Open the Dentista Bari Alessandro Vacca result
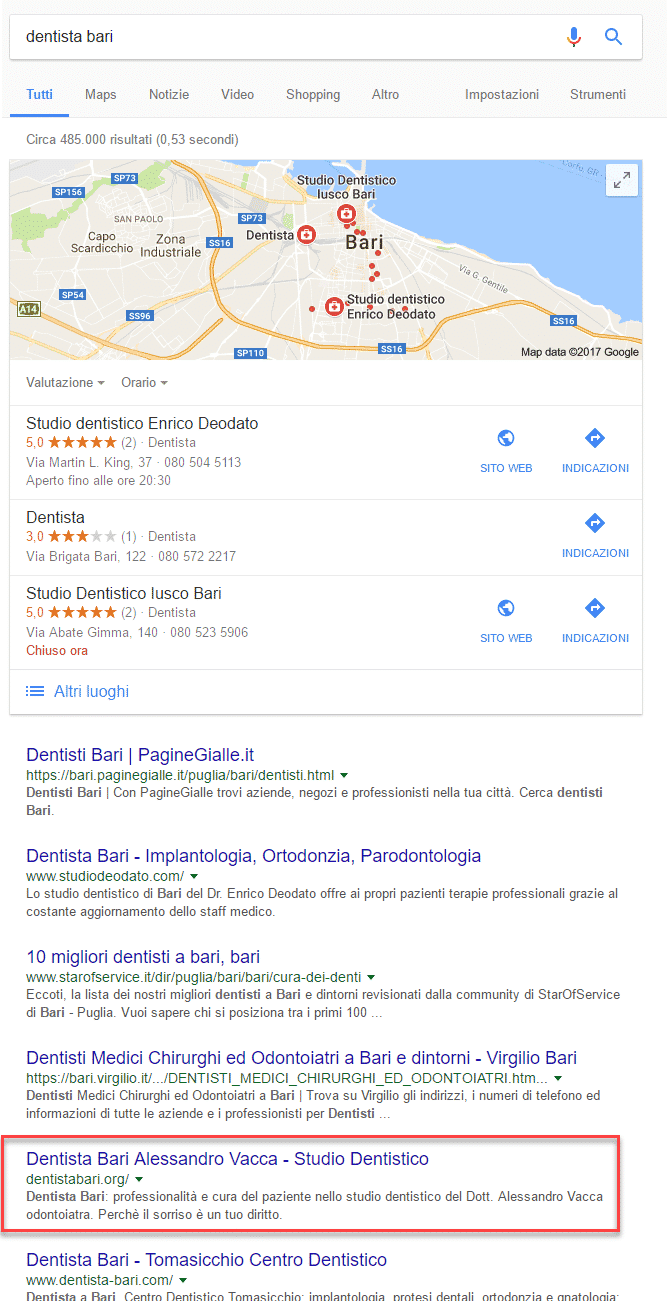The width and height of the screenshot is (667, 1301). click(227, 1159)
